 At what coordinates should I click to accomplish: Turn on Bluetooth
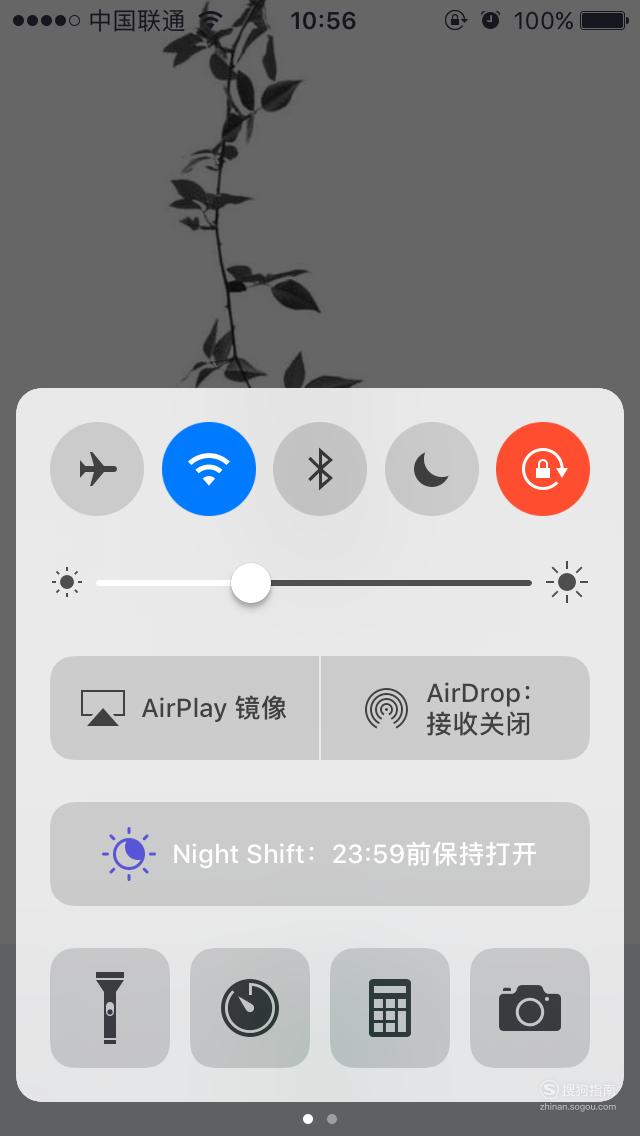tap(320, 469)
